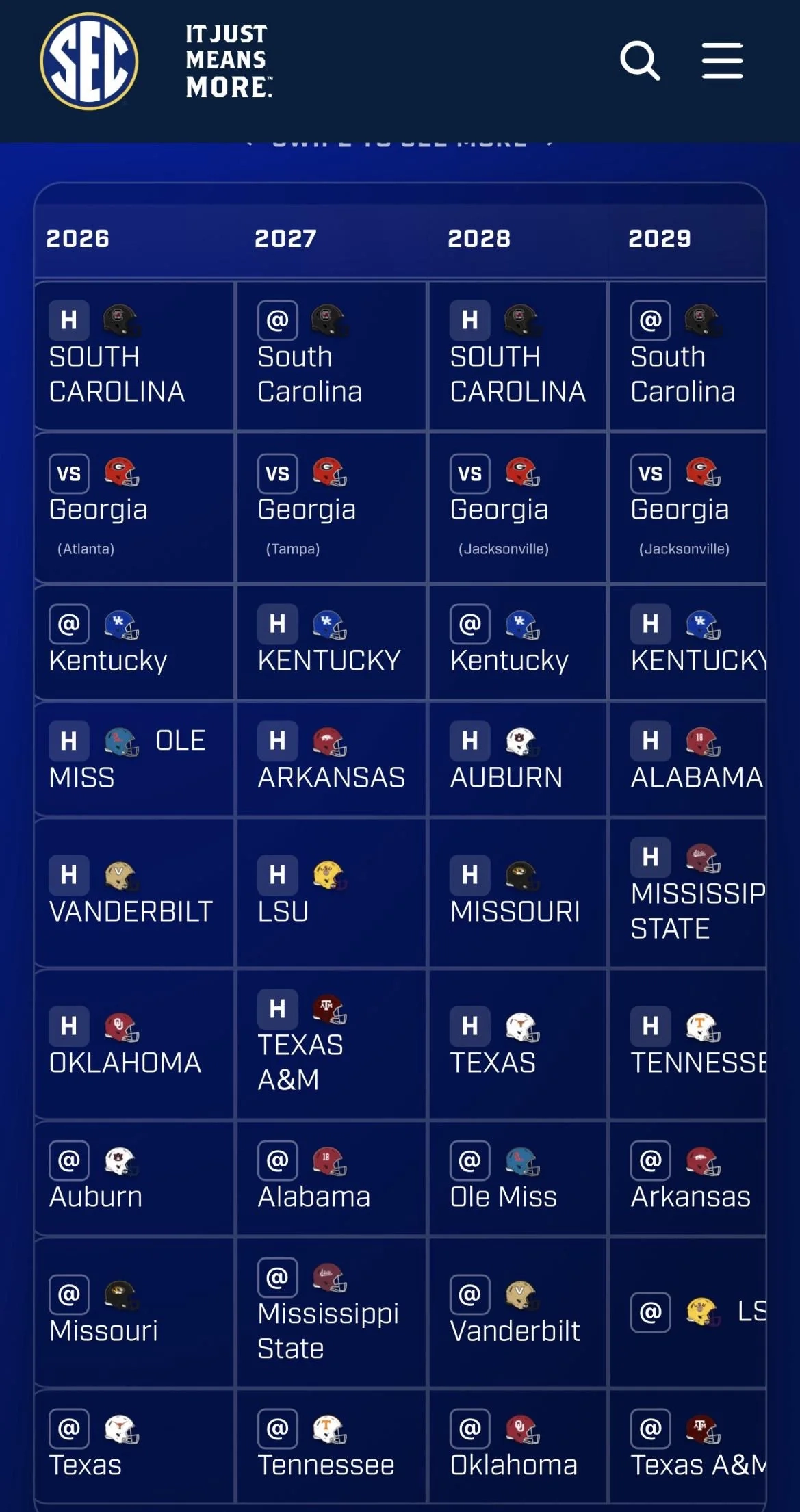Select the 2027 column header

[x=285, y=239]
